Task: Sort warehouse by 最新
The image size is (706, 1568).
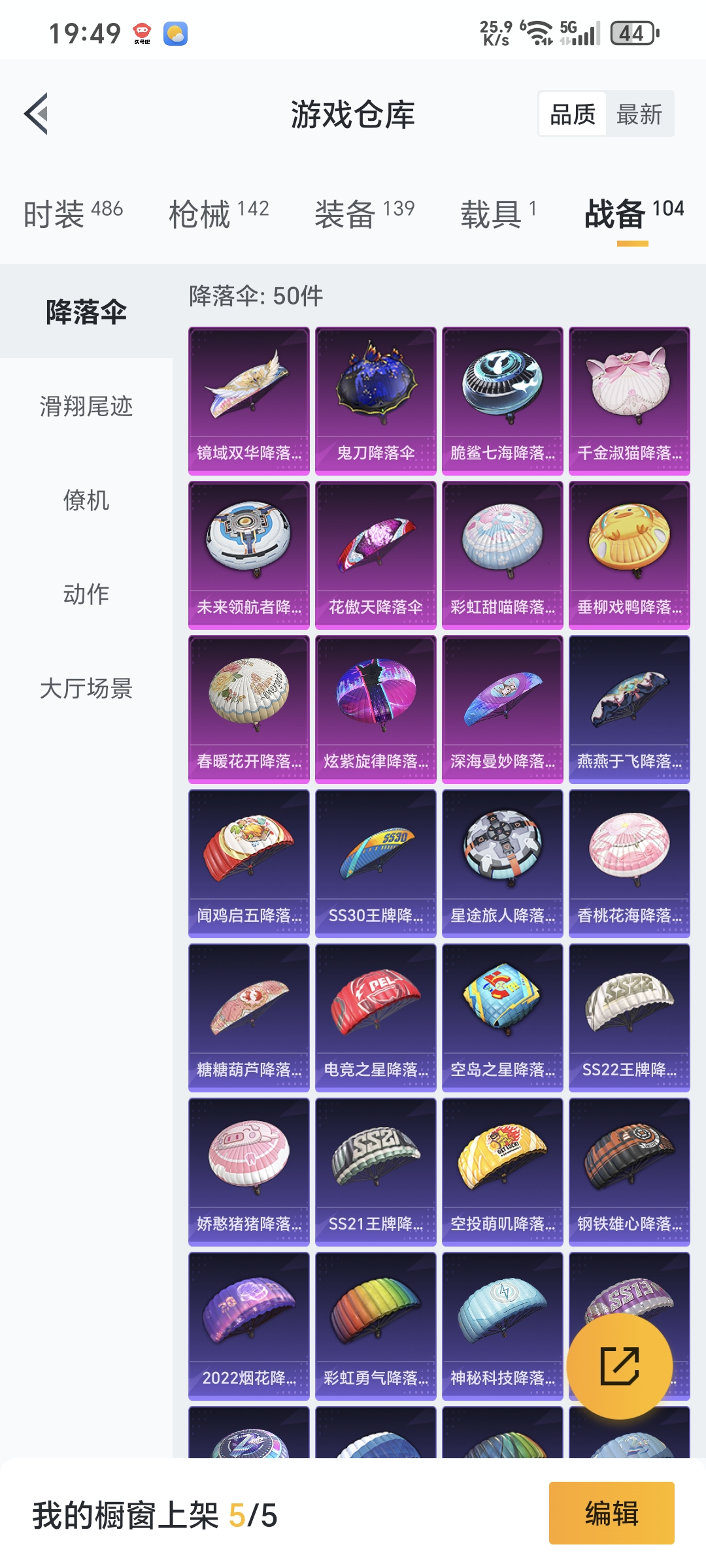Action: pyautogui.click(x=639, y=114)
